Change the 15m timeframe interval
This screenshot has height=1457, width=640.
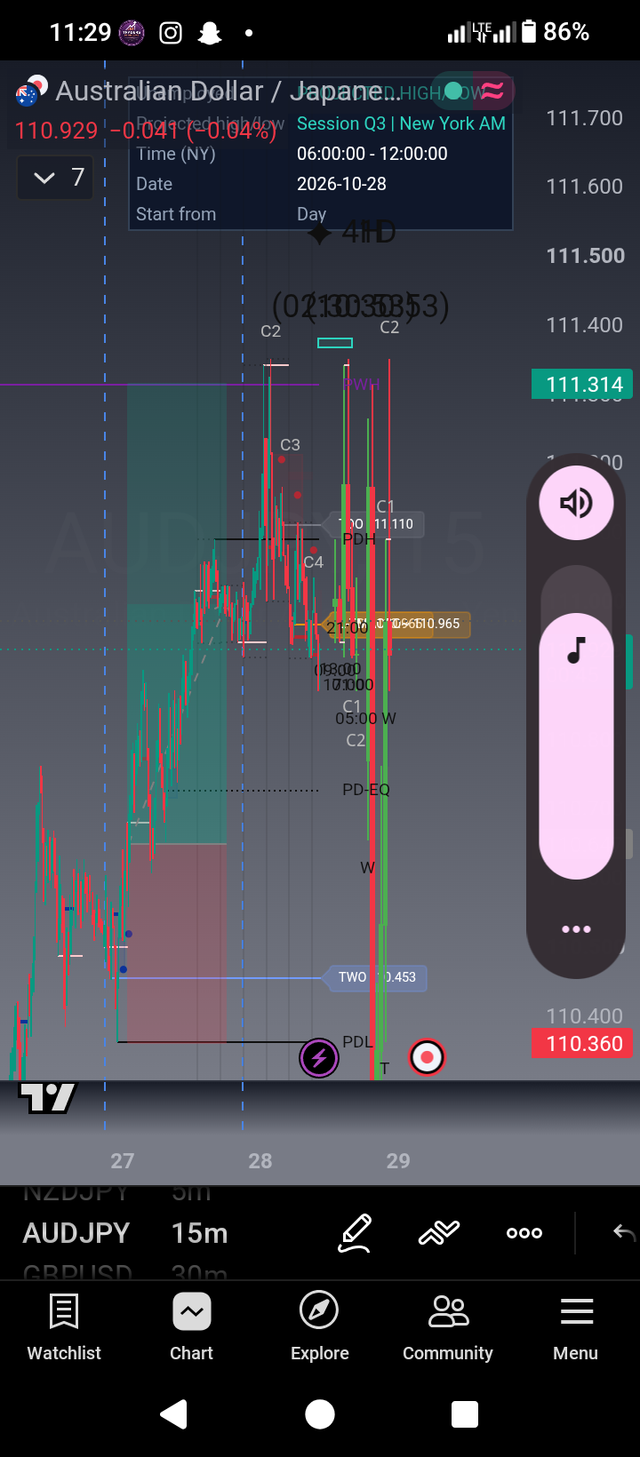tap(200, 1233)
